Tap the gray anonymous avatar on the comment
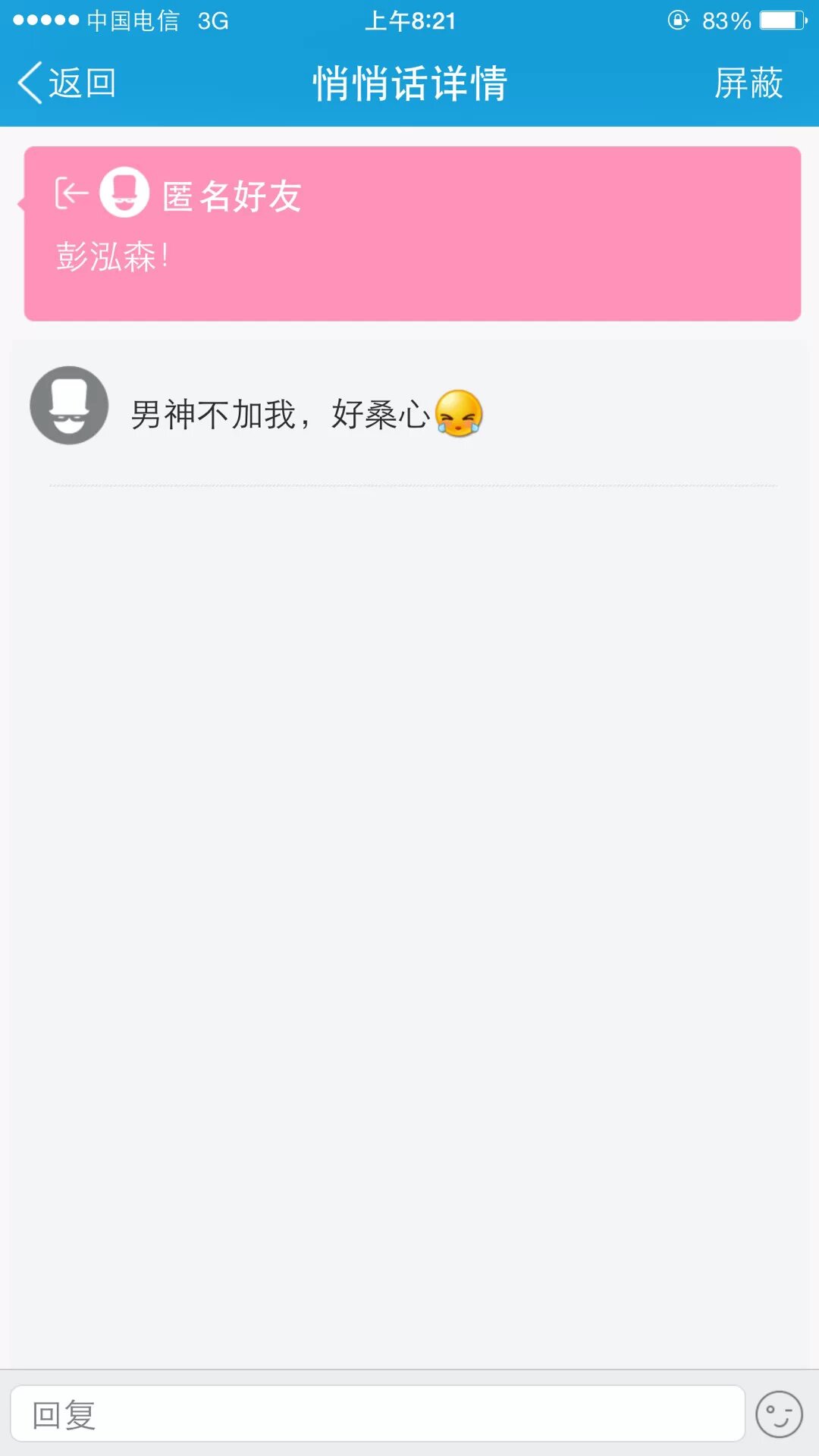The height and width of the screenshot is (1456, 819). tap(69, 406)
